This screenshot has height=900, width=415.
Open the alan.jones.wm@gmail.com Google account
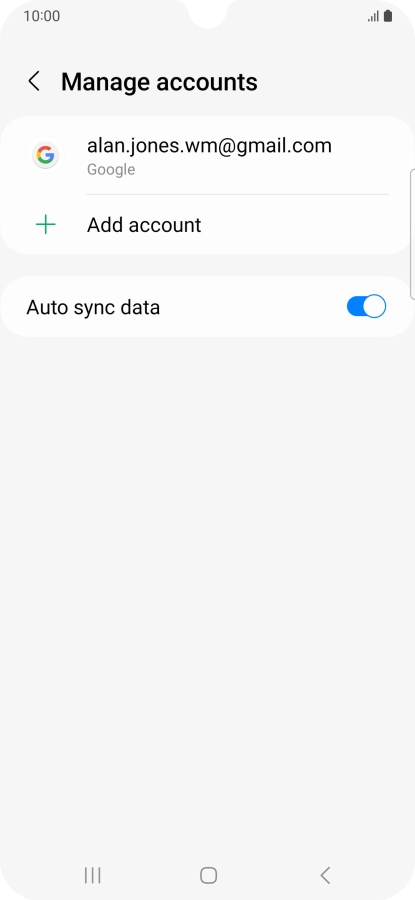[x=207, y=156]
